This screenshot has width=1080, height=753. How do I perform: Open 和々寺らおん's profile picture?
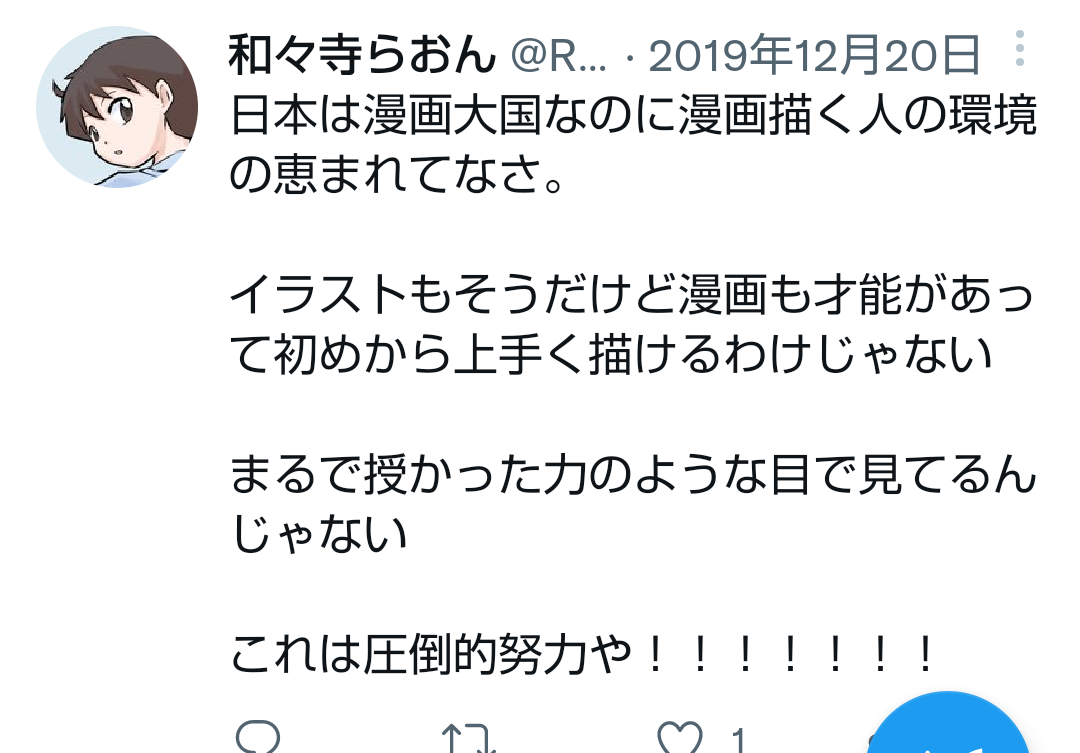click(x=117, y=107)
